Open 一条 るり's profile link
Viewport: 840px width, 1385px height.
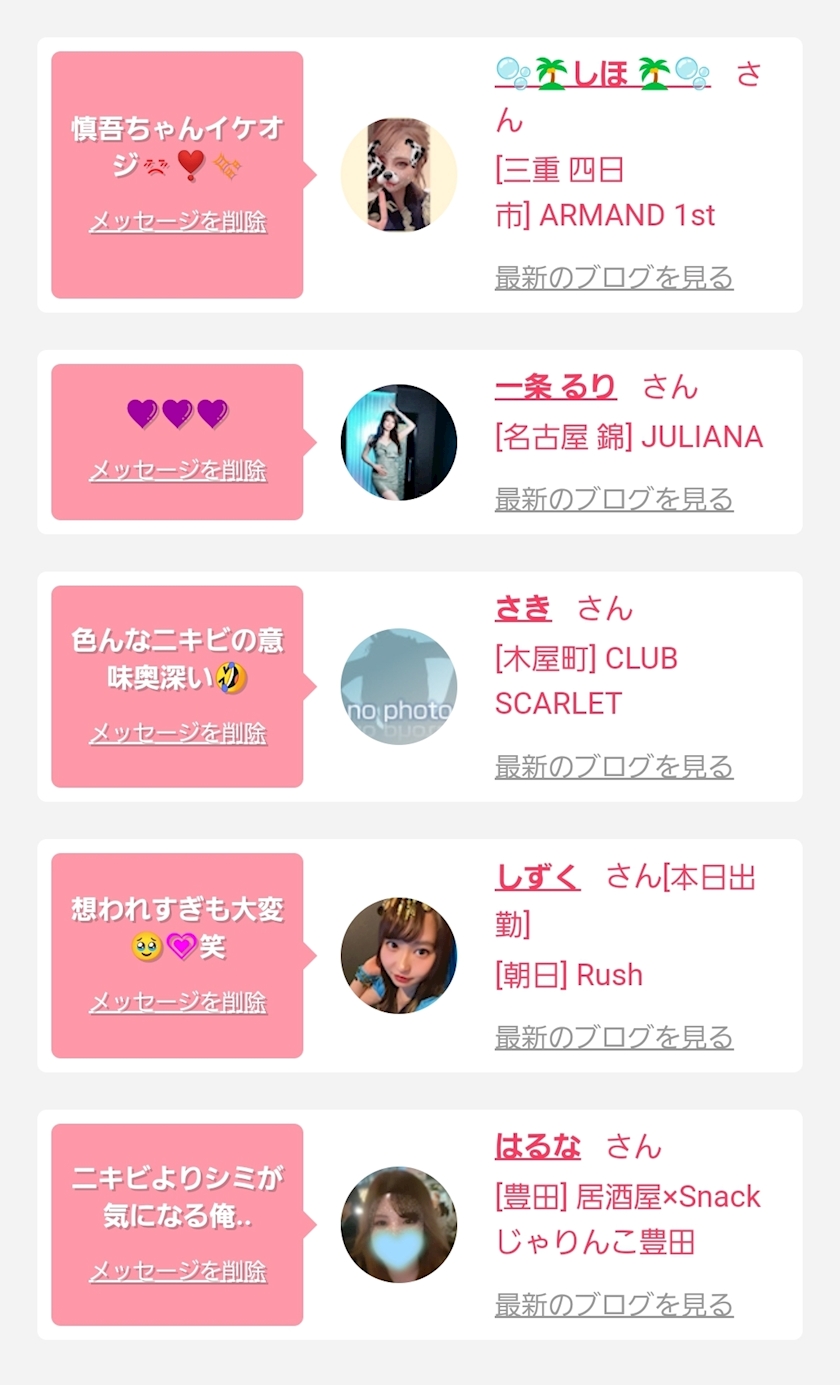click(555, 387)
